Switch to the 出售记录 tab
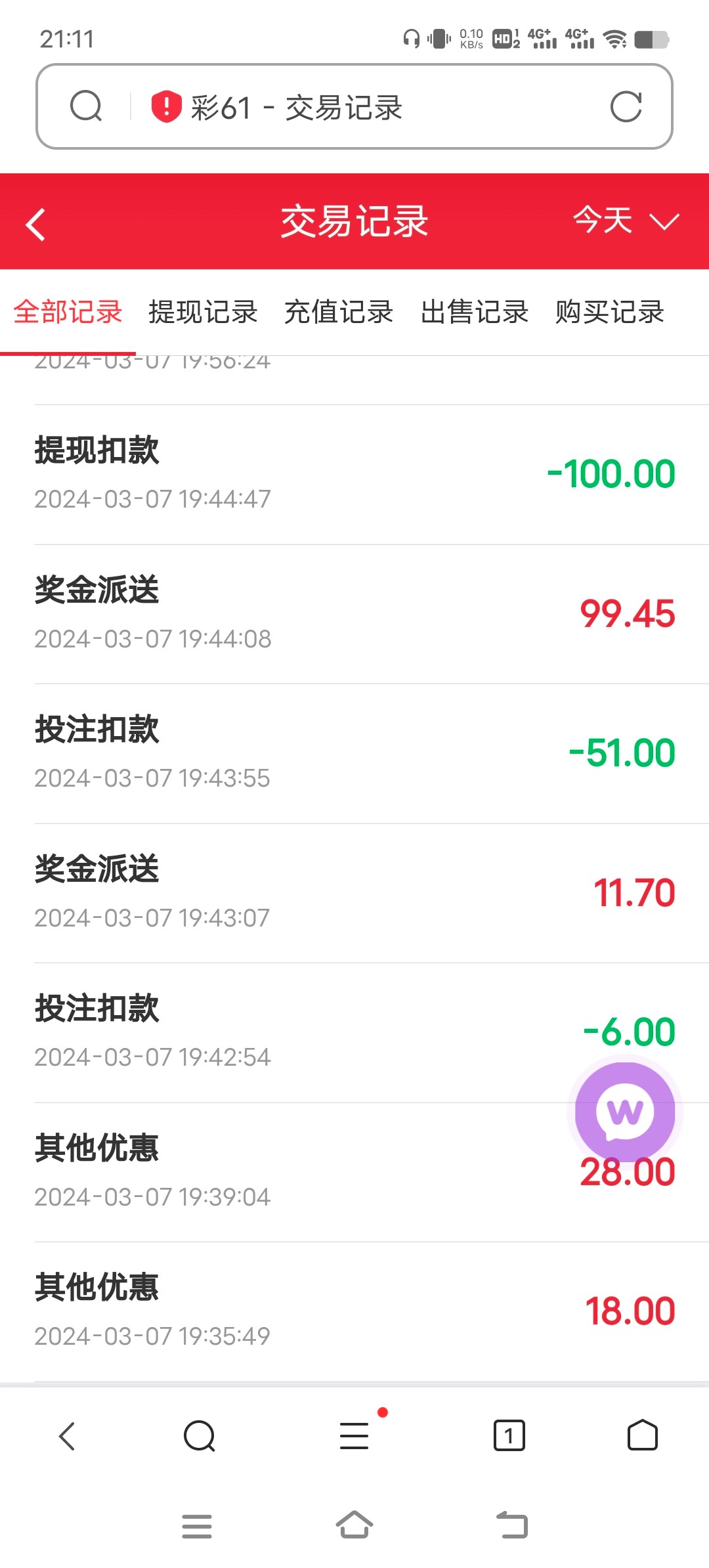Image resolution: width=709 pixels, height=1568 pixels. pos(475,312)
